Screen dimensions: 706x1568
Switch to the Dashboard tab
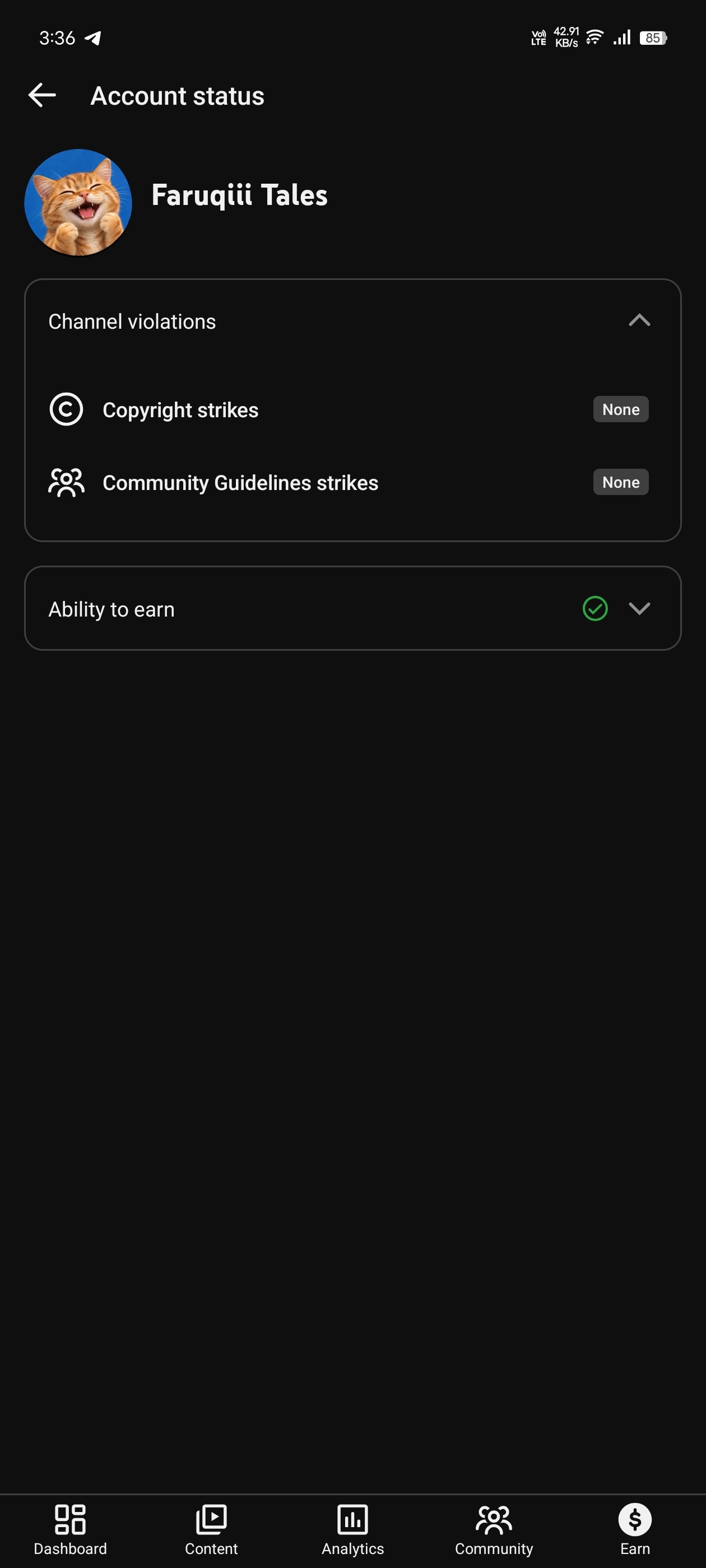70,1530
